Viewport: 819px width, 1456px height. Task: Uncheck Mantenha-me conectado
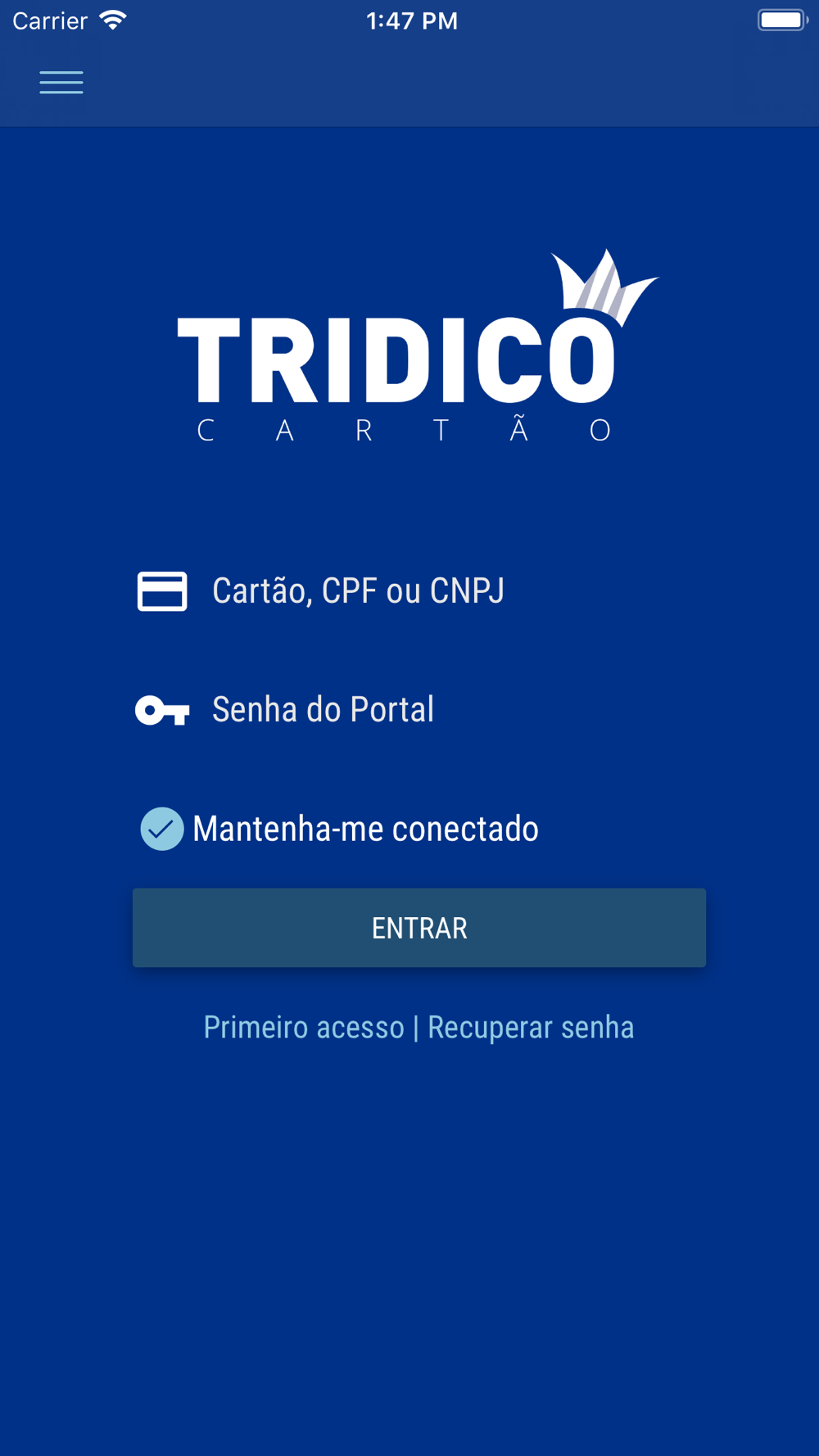(x=162, y=829)
